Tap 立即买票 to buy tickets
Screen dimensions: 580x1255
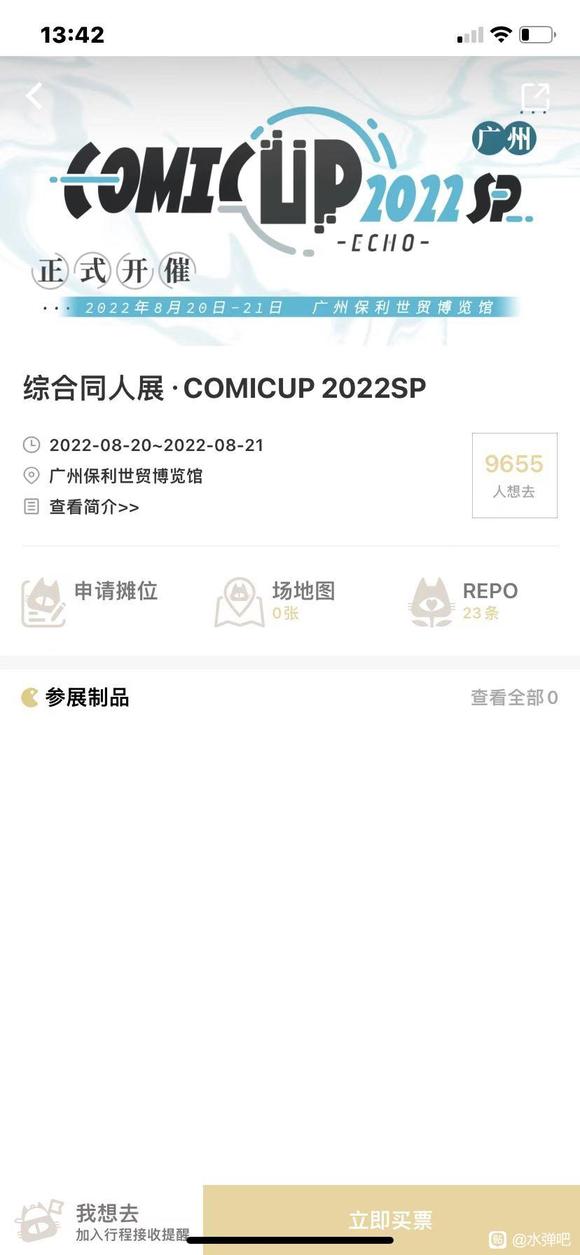pyautogui.click(x=391, y=1220)
